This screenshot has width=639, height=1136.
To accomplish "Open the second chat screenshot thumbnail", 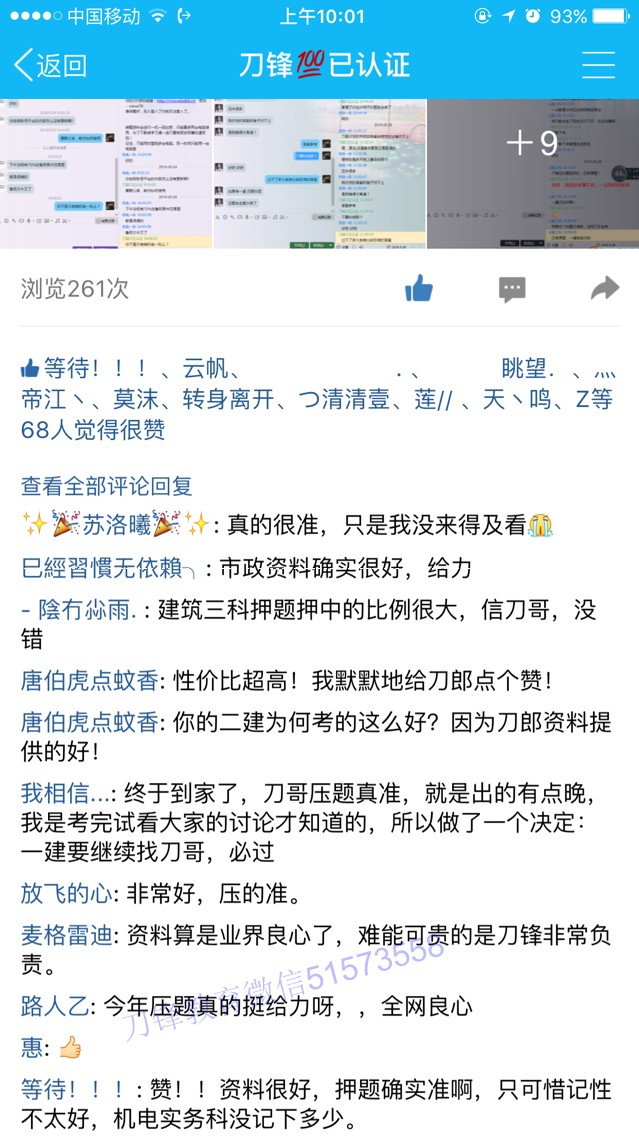I will [x=320, y=174].
